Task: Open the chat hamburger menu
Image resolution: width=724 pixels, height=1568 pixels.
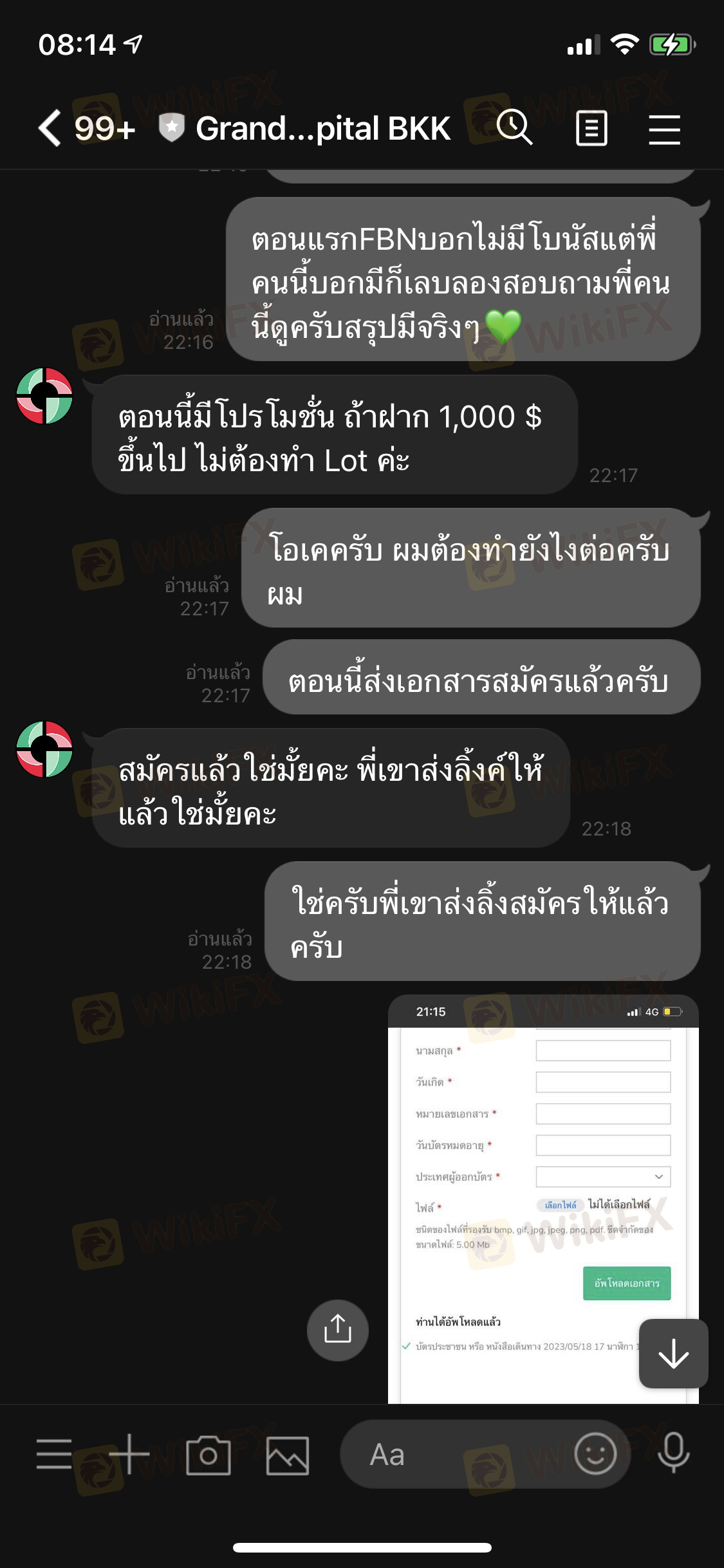Action: 664,129
